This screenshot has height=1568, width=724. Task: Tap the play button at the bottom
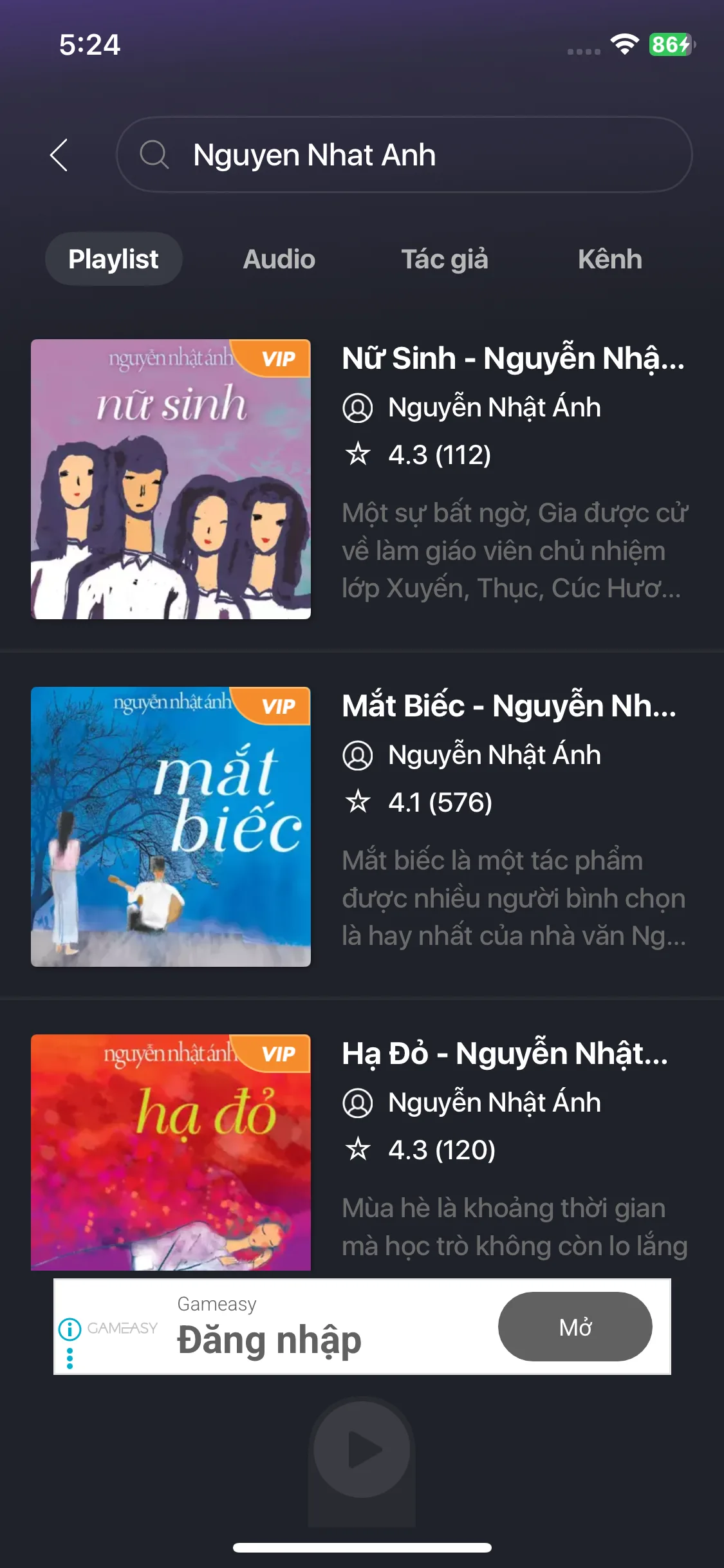pyautogui.click(x=362, y=1450)
